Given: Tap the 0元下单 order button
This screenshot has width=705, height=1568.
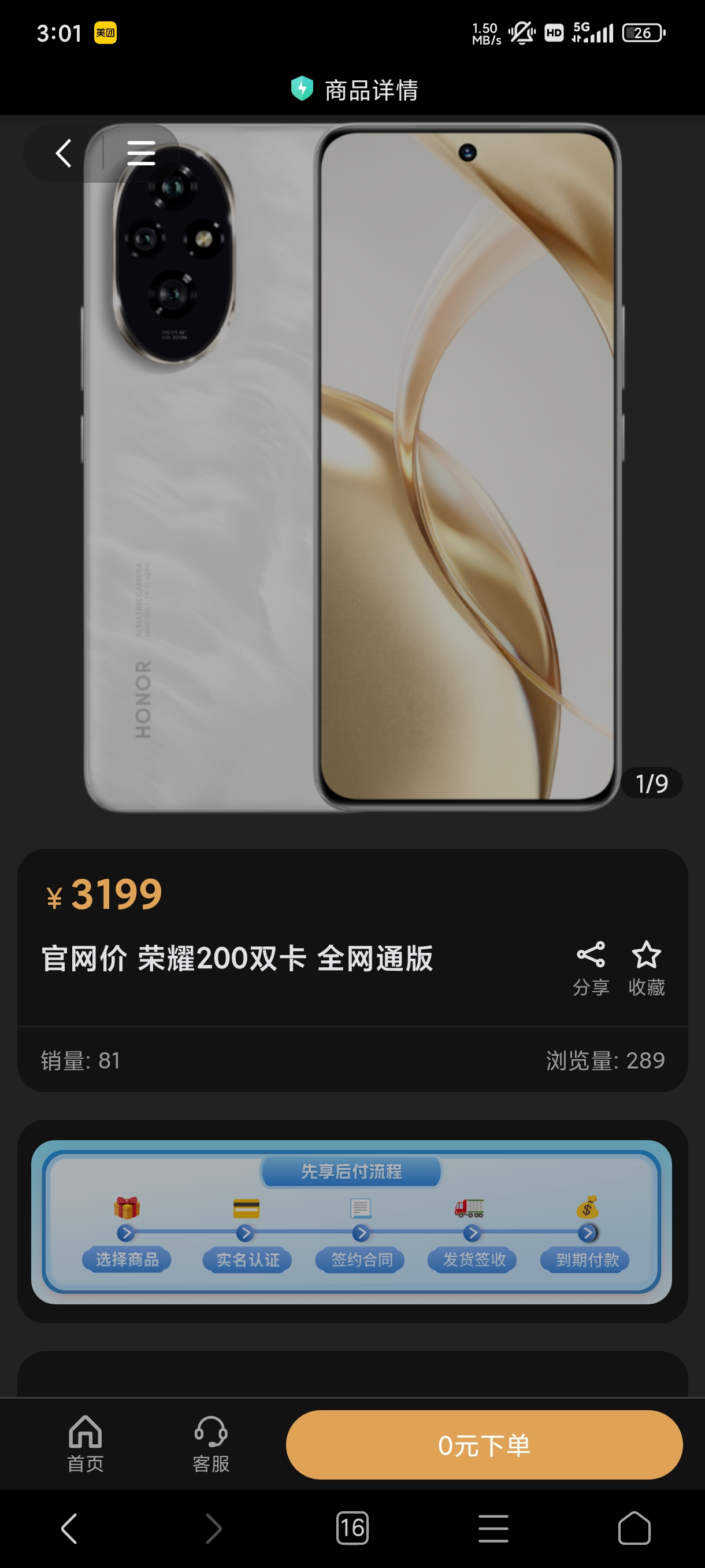Looking at the screenshot, I should (484, 1445).
